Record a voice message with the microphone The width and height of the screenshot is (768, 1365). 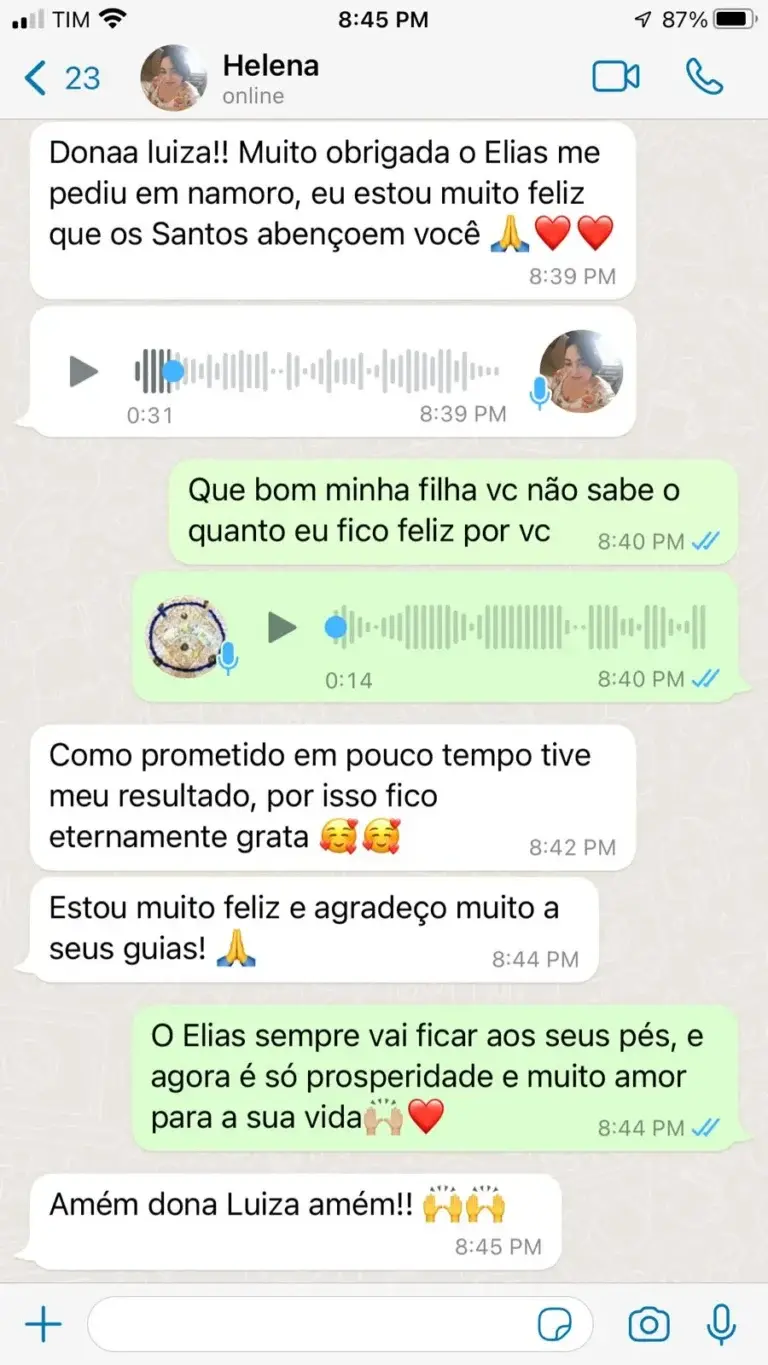(x=721, y=1325)
